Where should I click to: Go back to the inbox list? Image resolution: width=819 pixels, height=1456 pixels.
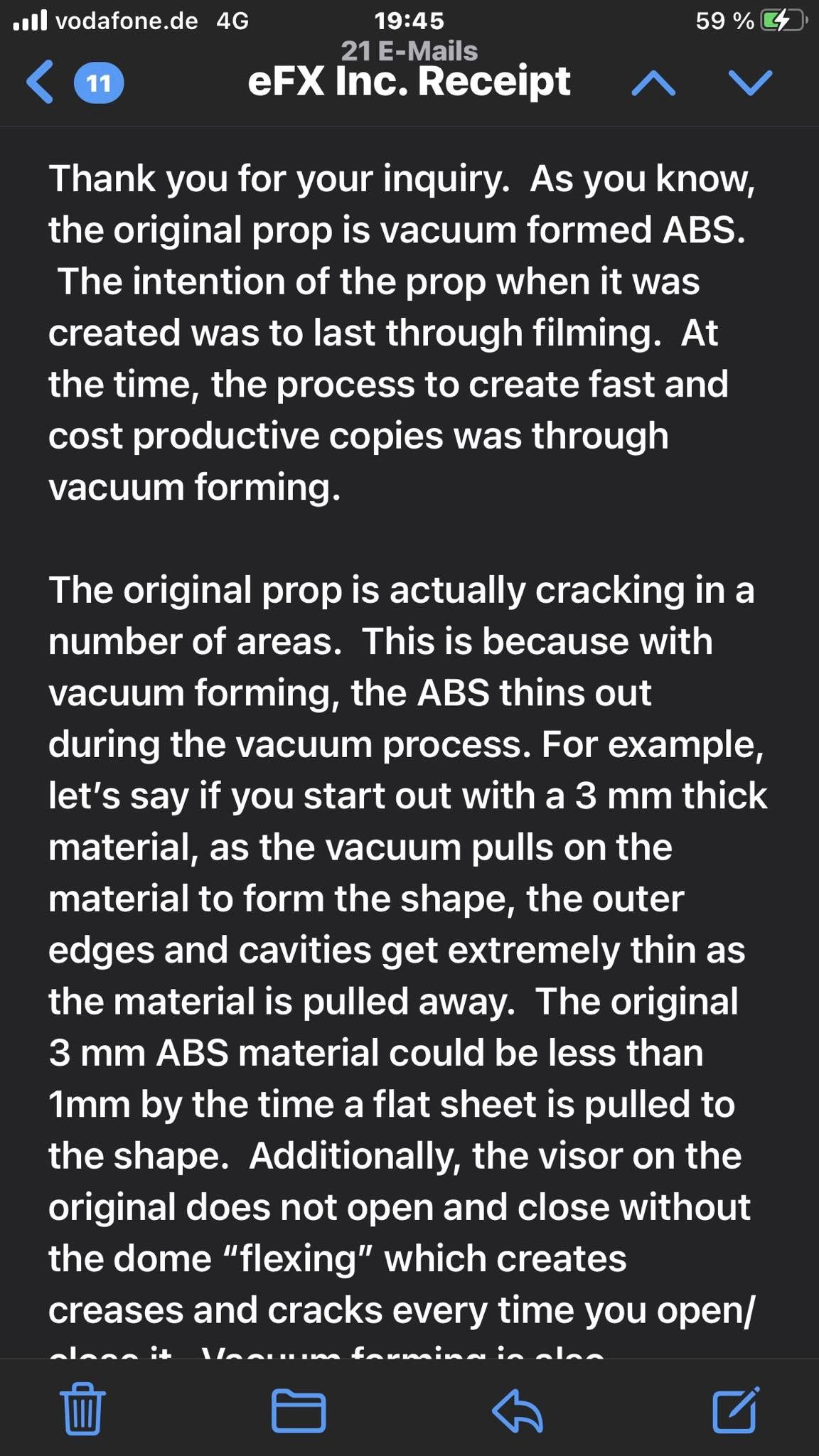click(41, 82)
